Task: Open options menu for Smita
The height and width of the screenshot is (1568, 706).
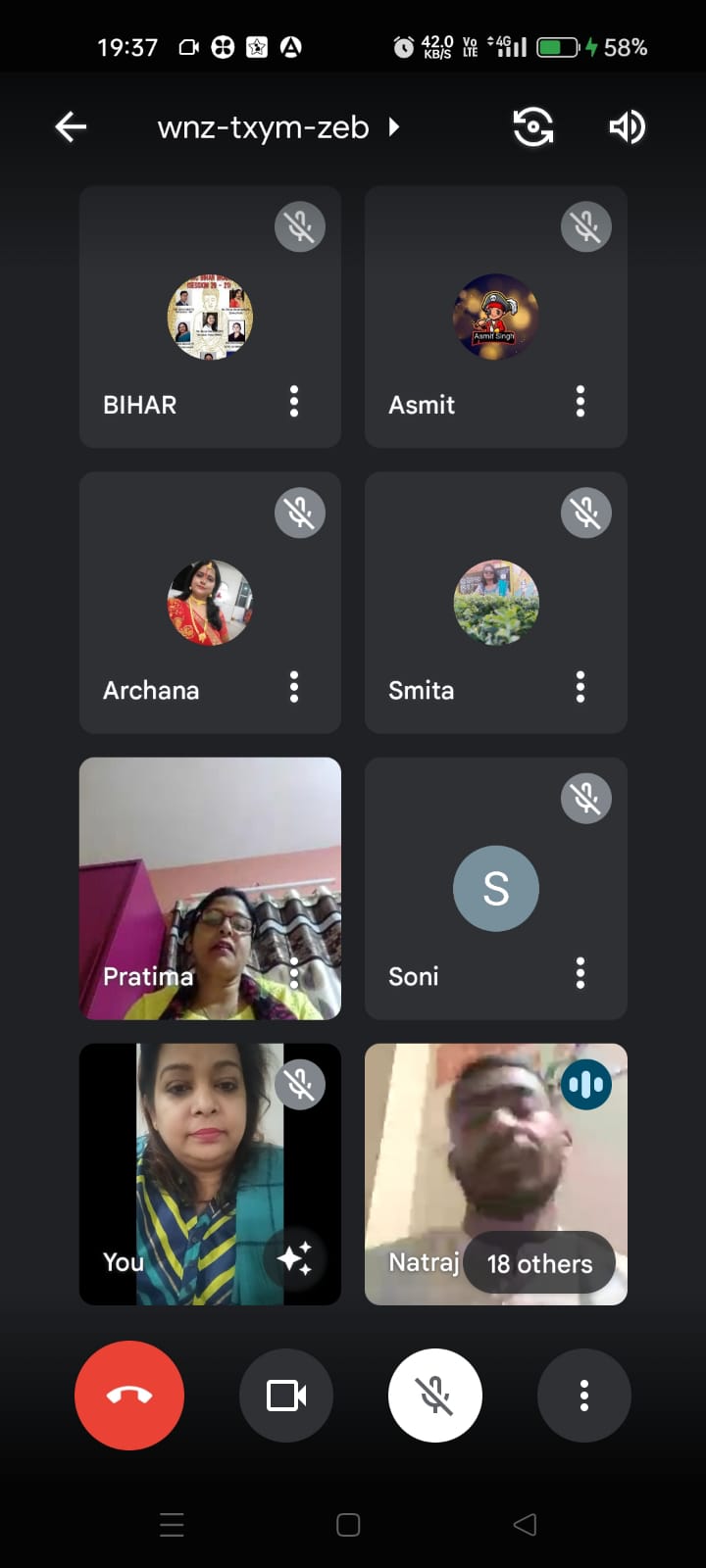Action: pos(580,688)
